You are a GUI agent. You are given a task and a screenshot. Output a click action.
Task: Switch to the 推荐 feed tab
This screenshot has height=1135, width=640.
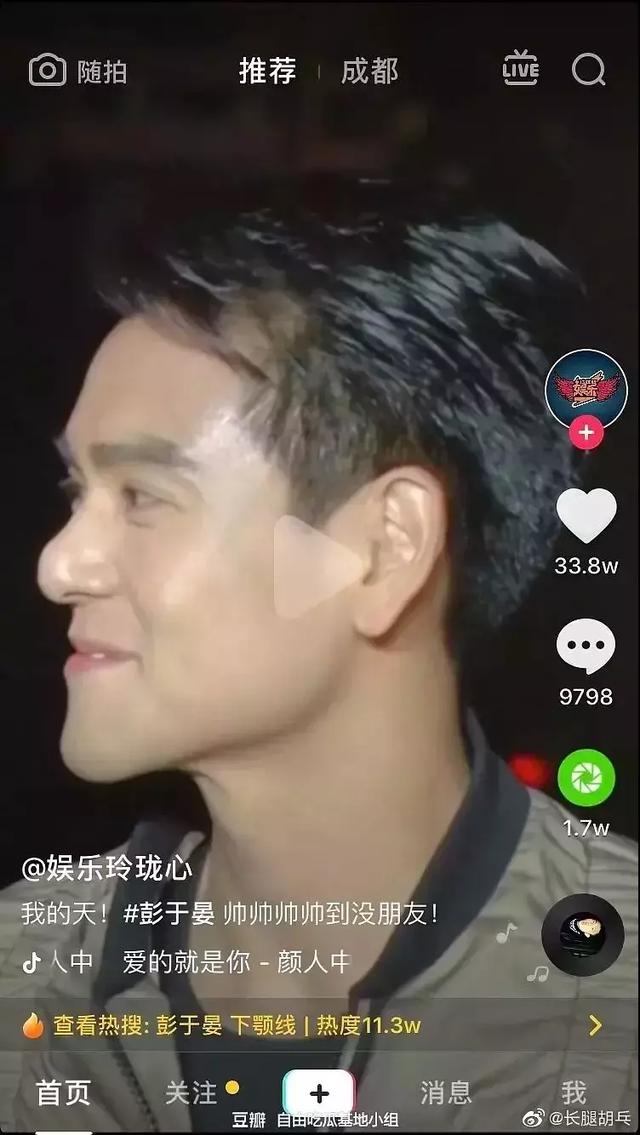coord(268,71)
